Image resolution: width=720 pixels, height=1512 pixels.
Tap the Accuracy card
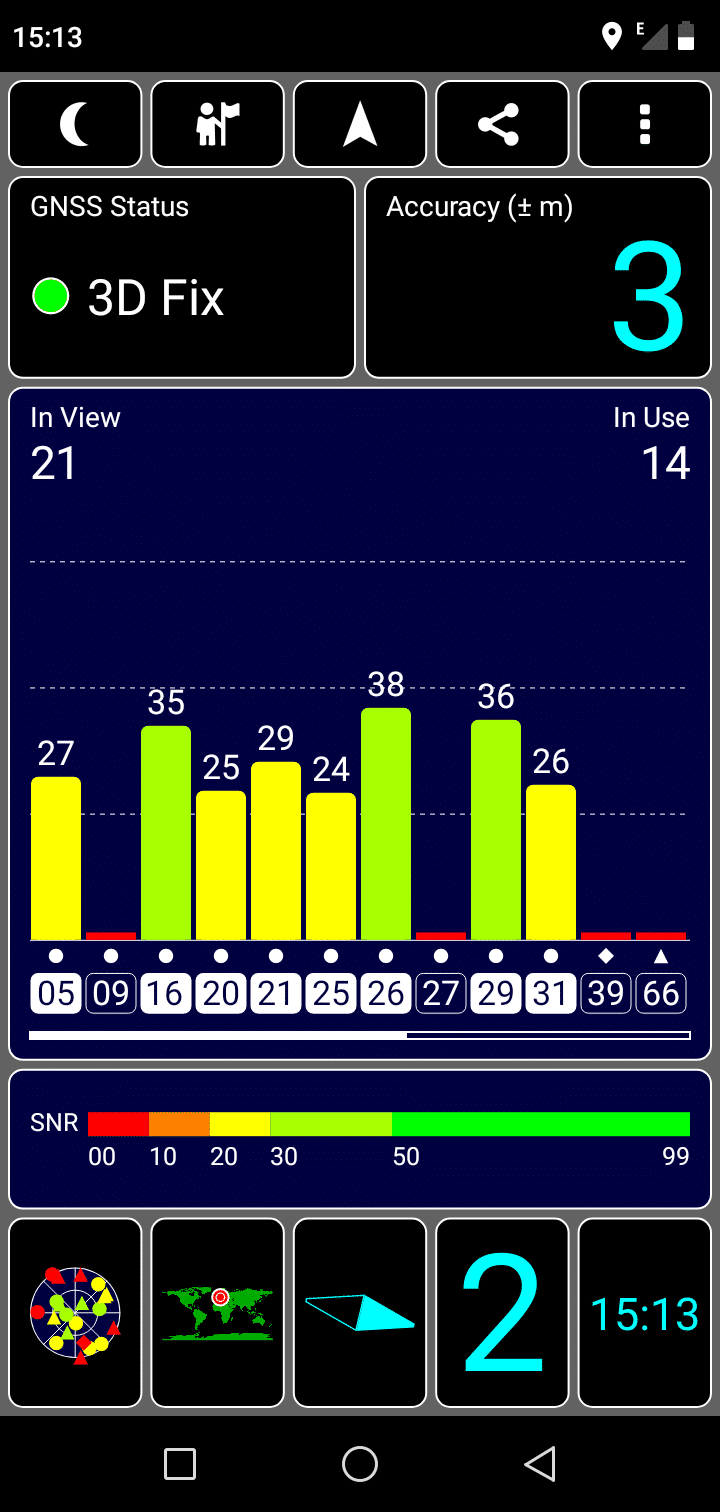pyautogui.click(x=538, y=277)
